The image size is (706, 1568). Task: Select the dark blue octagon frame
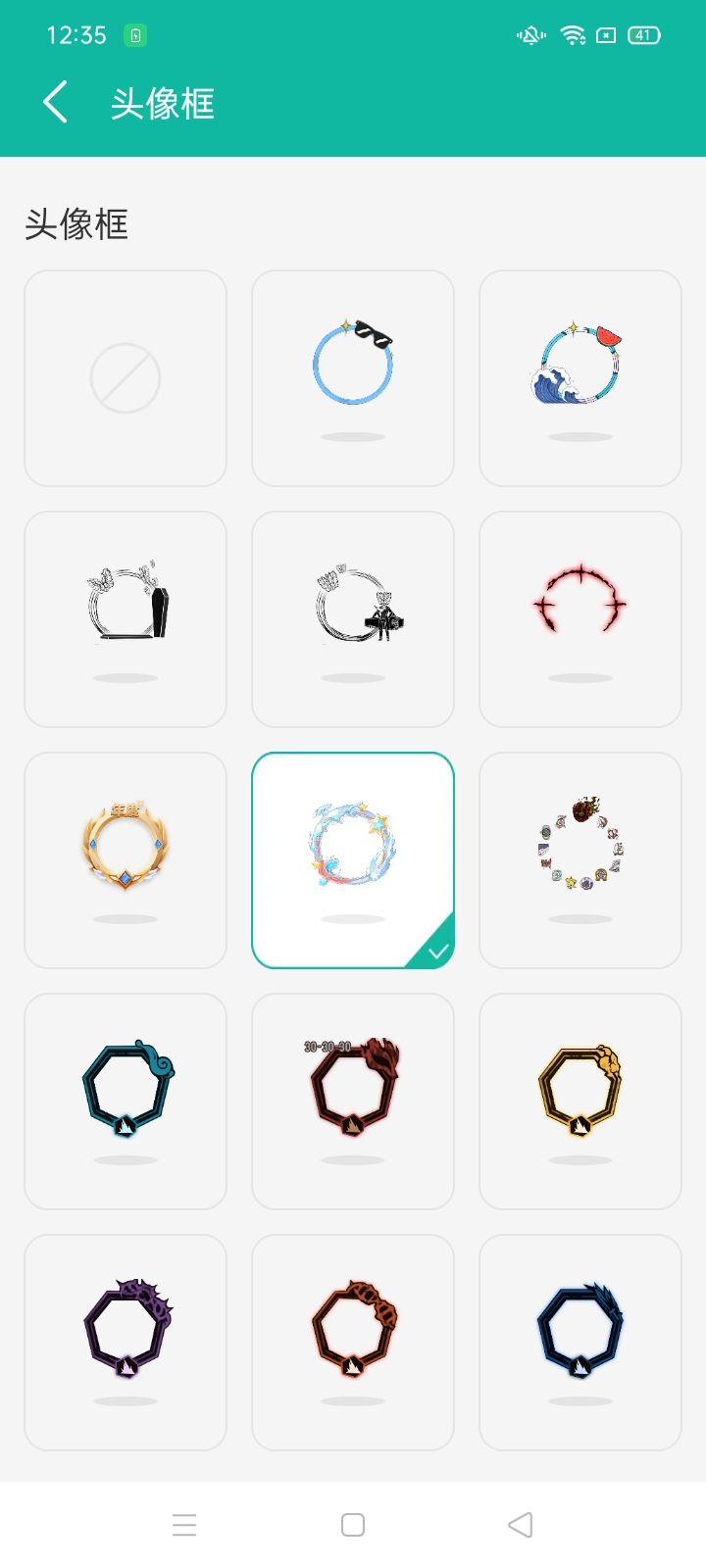tap(580, 1343)
